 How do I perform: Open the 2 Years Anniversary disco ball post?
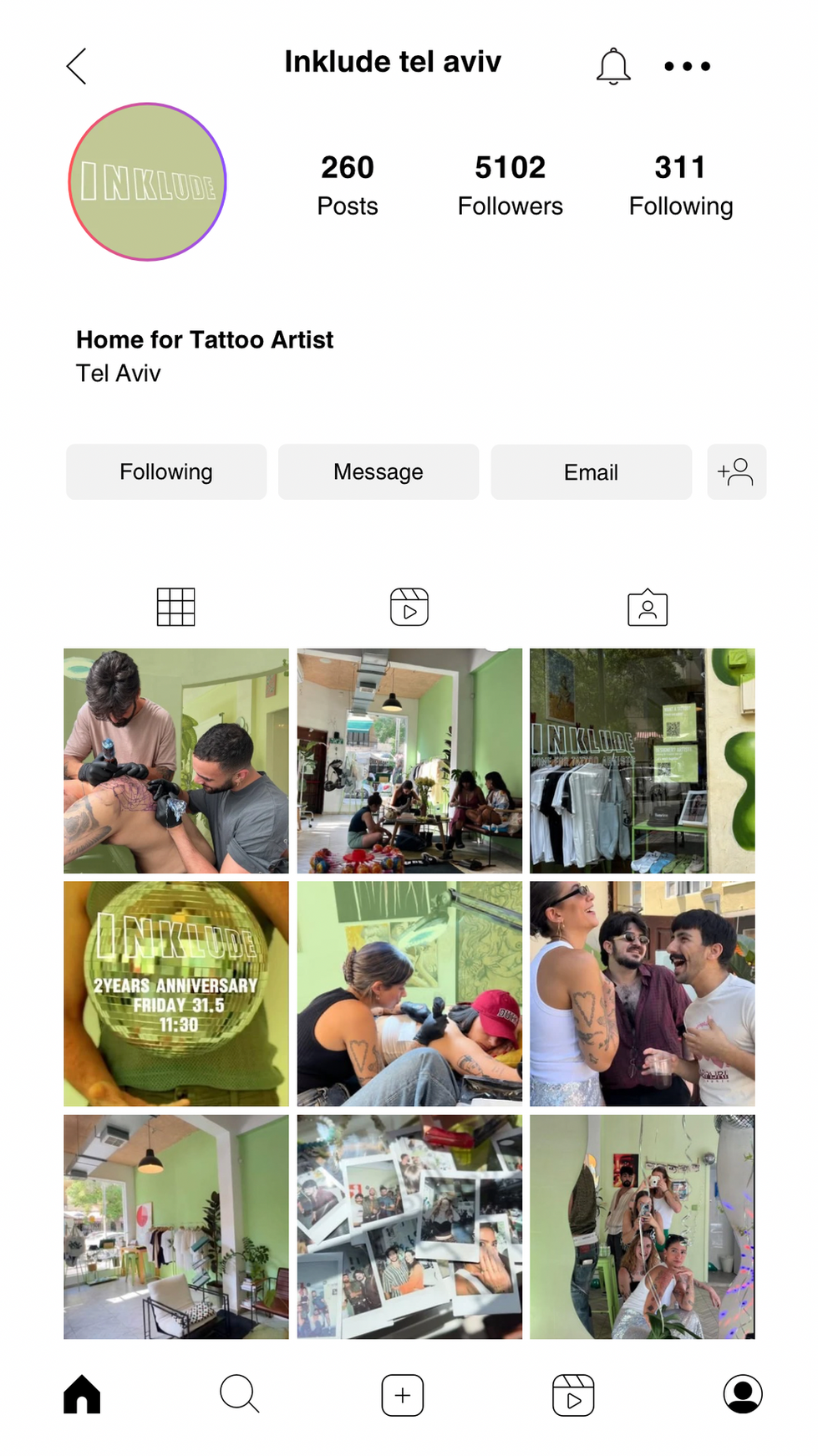(176, 994)
